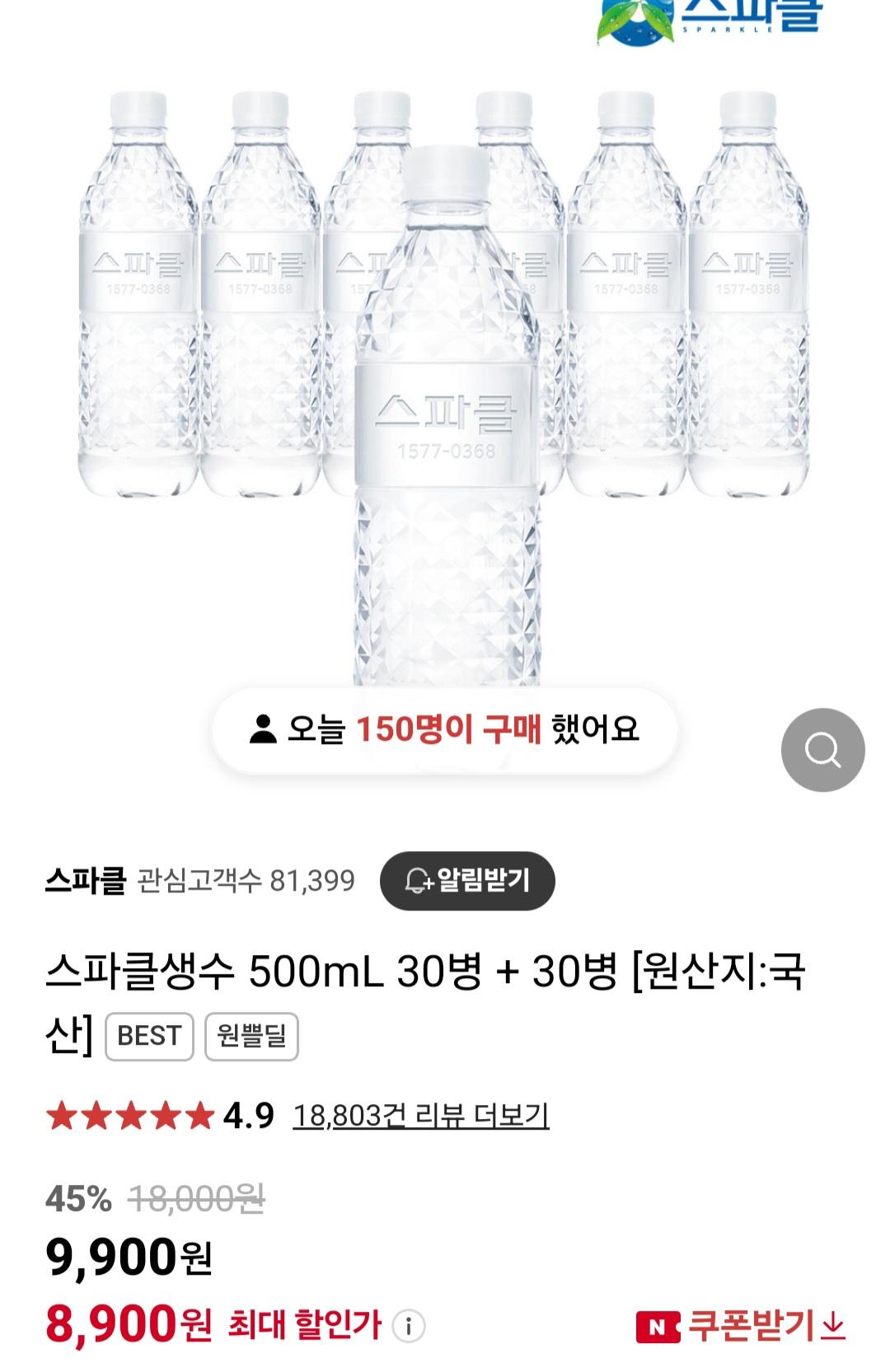Image resolution: width=890 pixels, height=1372 pixels.
Task: View more of the 18,803 reviews
Action: [x=420, y=1116]
